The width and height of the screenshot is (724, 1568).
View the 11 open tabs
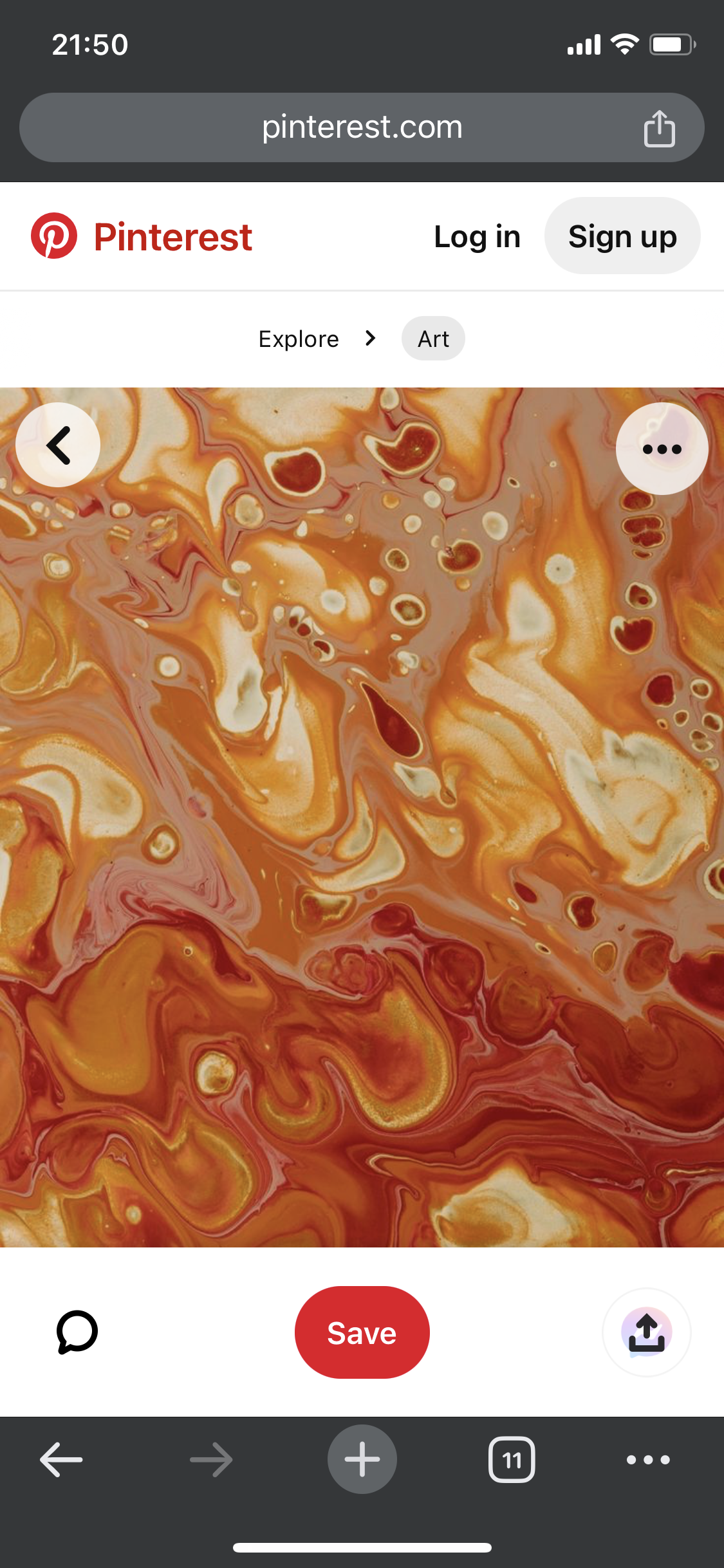click(x=512, y=1459)
